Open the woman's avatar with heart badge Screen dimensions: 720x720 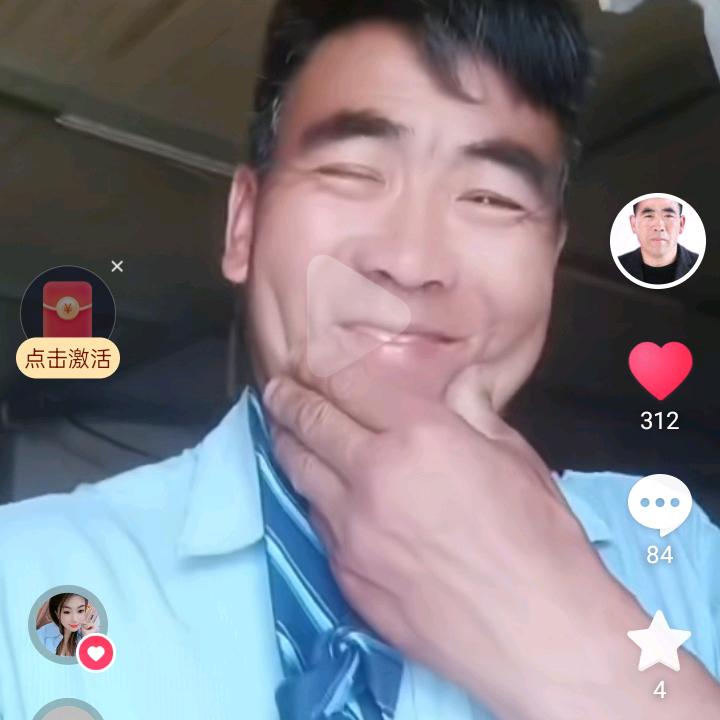point(68,625)
